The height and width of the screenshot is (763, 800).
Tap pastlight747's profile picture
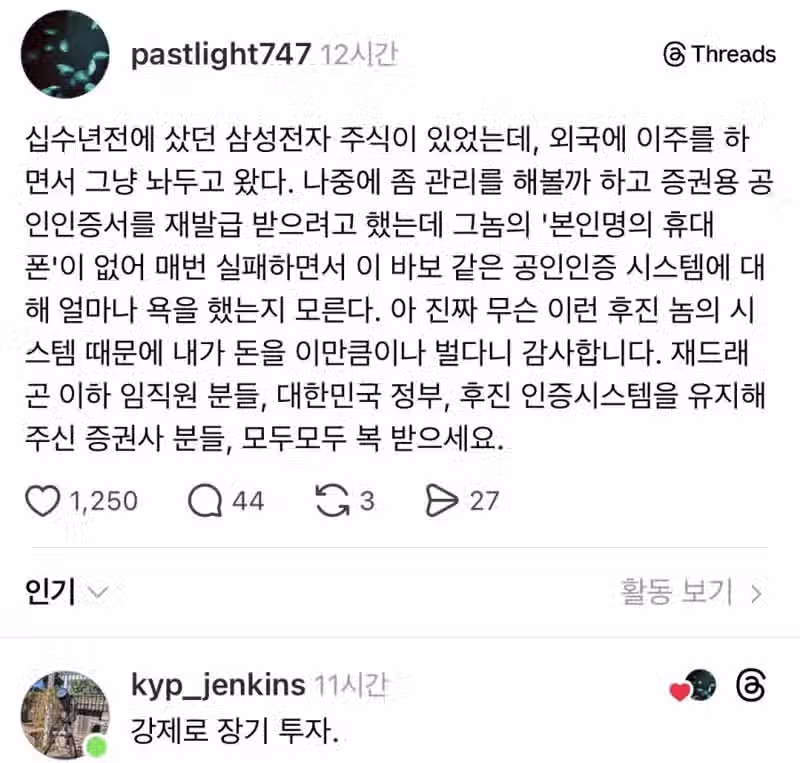(65, 55)
